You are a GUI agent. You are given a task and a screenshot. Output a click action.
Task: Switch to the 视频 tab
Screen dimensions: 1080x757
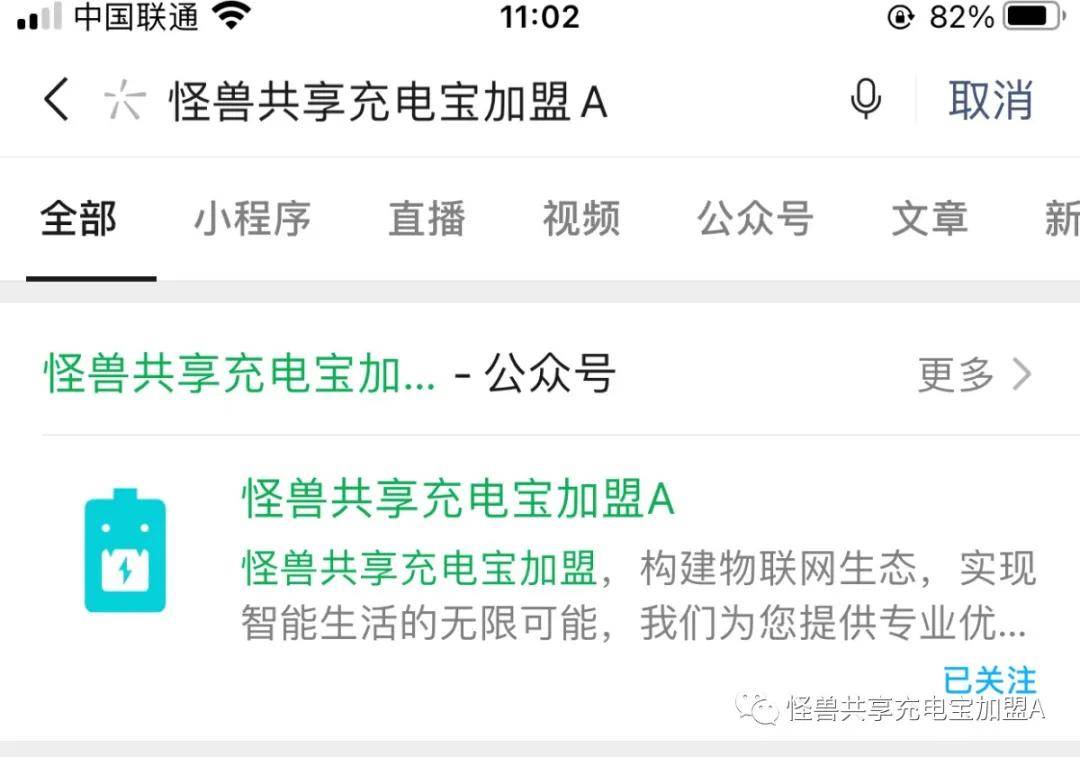coord(581,218)
